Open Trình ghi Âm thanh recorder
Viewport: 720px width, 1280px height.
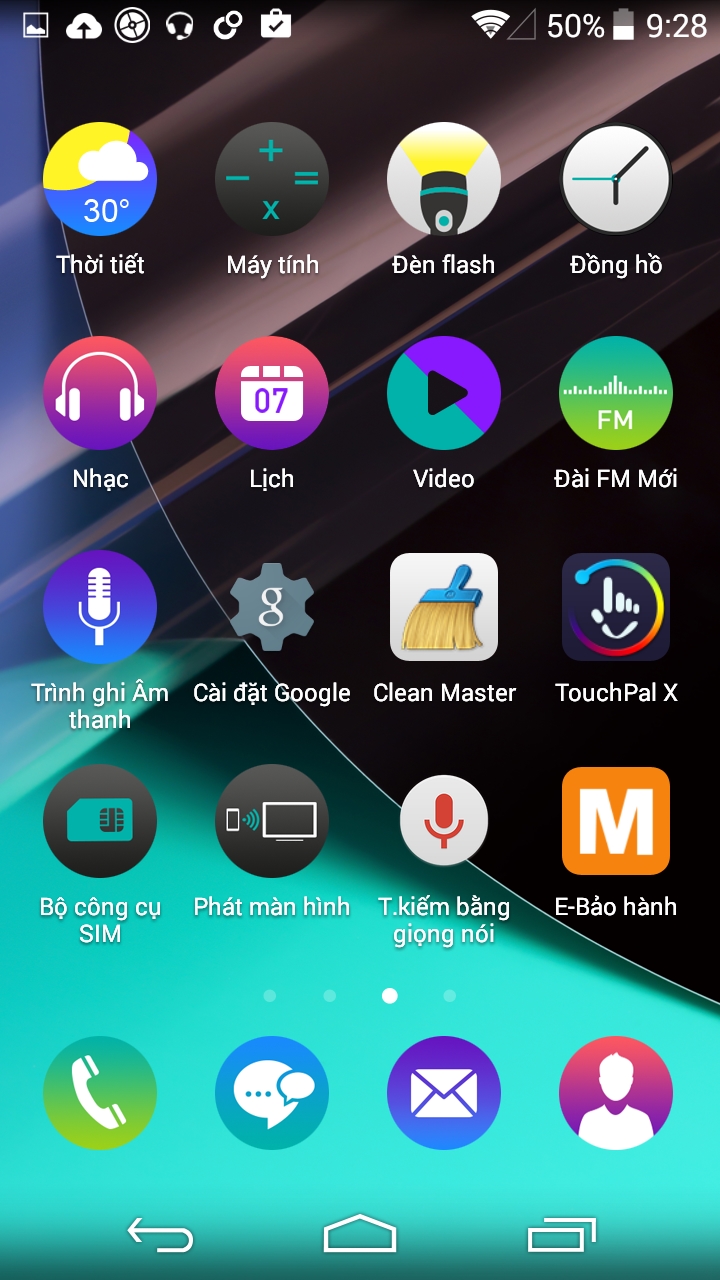100,608
